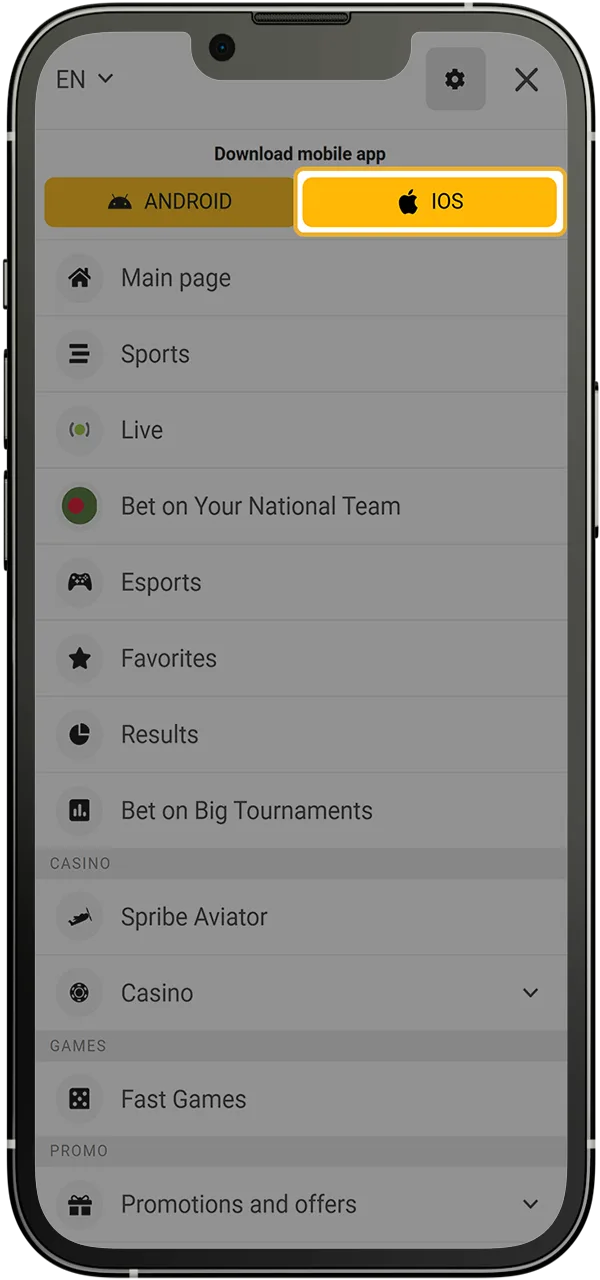Viewport: 600px width, 1280px height.
Task: Open the Sports section
Action: [x=155, y=354]
